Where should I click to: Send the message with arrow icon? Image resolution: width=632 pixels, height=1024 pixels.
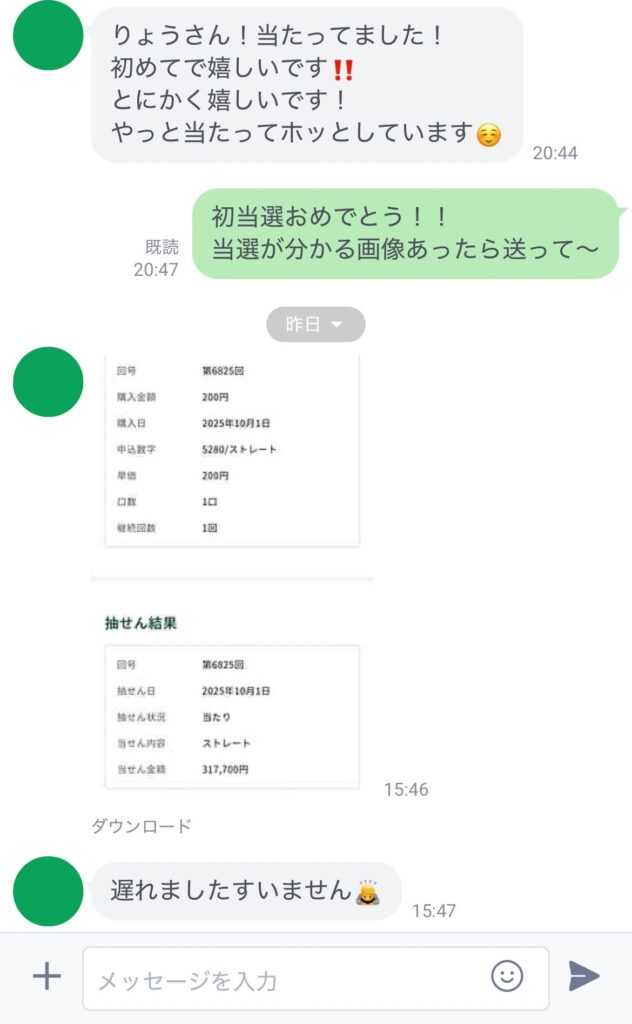[584, 976]
